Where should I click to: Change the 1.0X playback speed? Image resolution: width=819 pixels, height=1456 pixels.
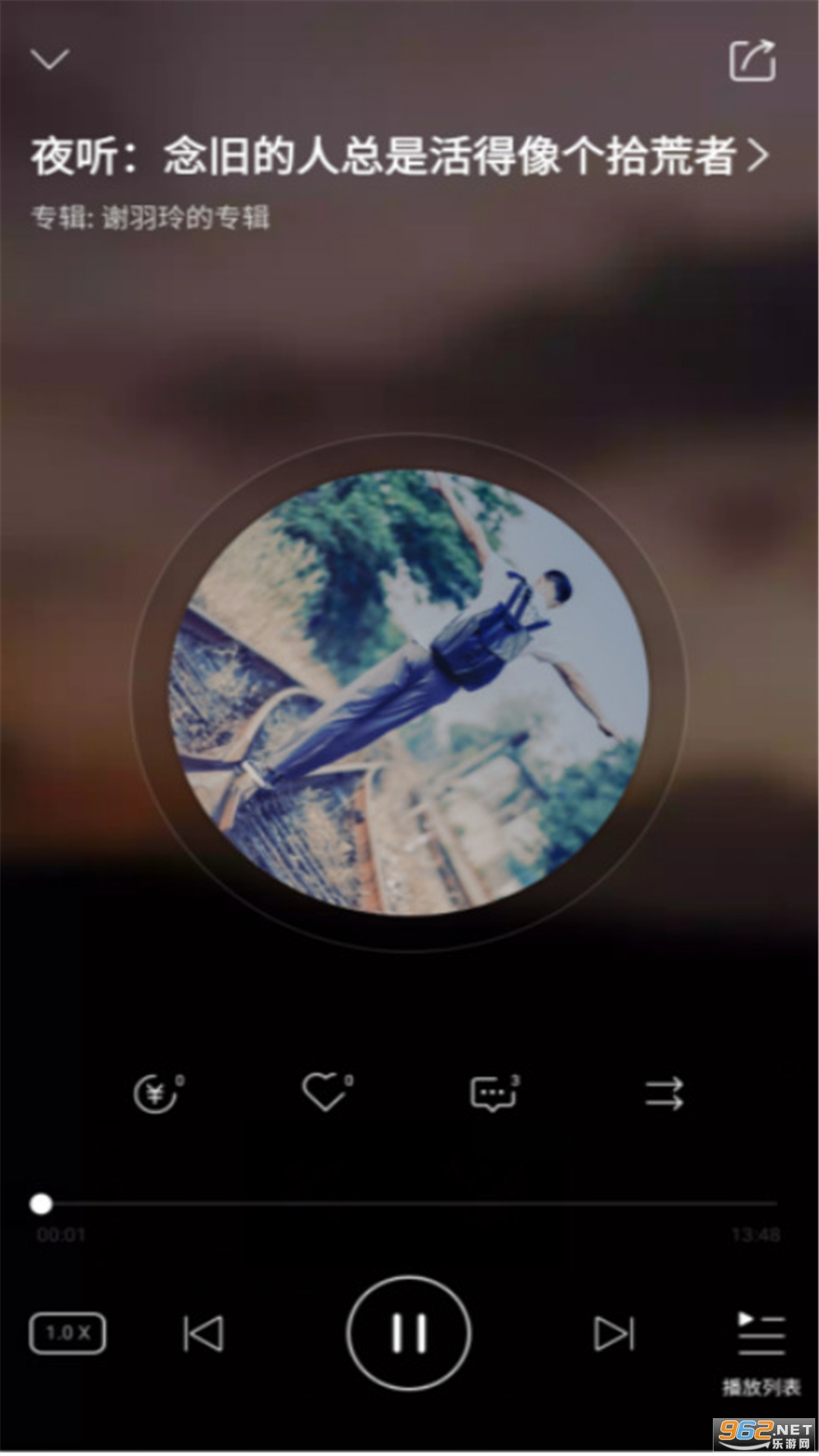pyautogui.click(x=67, y=1334)
